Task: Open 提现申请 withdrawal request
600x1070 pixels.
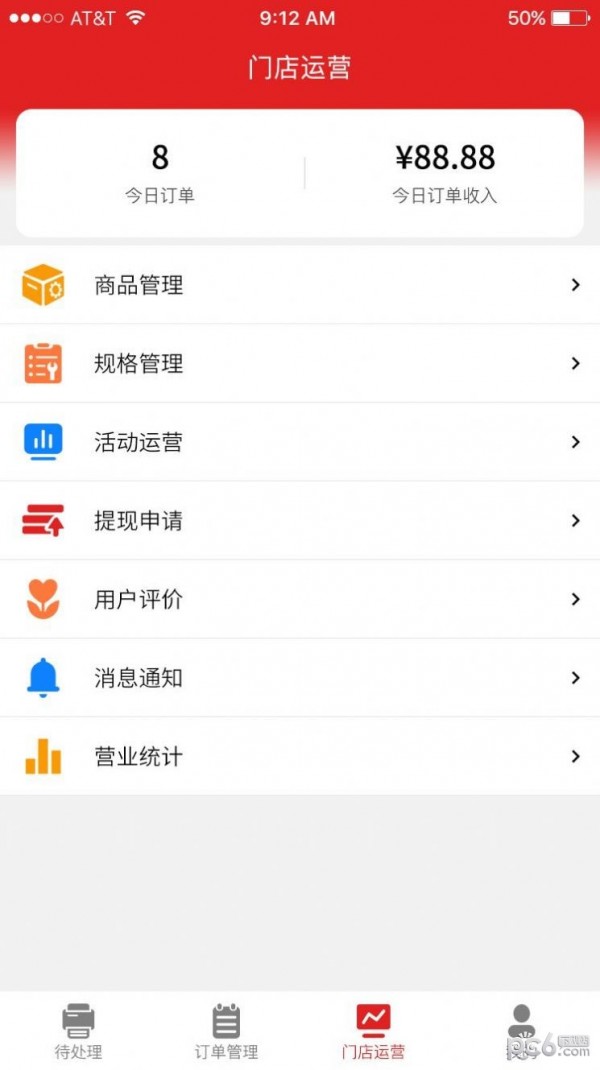Action: tap(300, 520)
